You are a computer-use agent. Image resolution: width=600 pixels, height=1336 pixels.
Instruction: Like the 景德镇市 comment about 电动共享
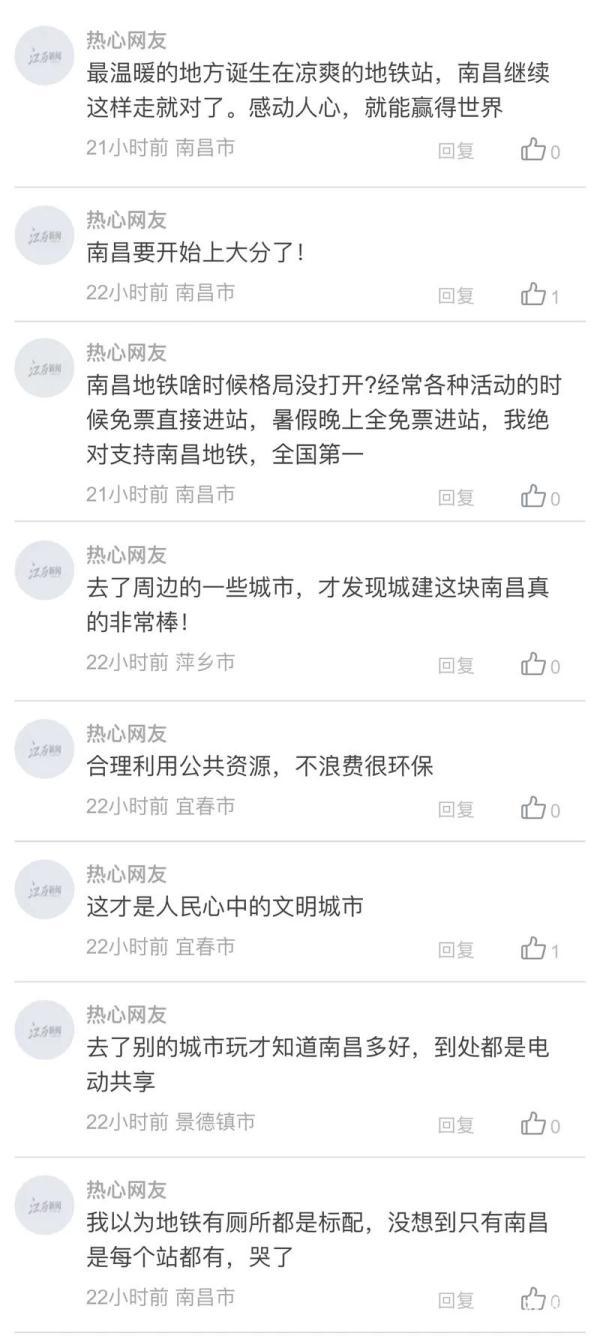(x=534, y=1125)
